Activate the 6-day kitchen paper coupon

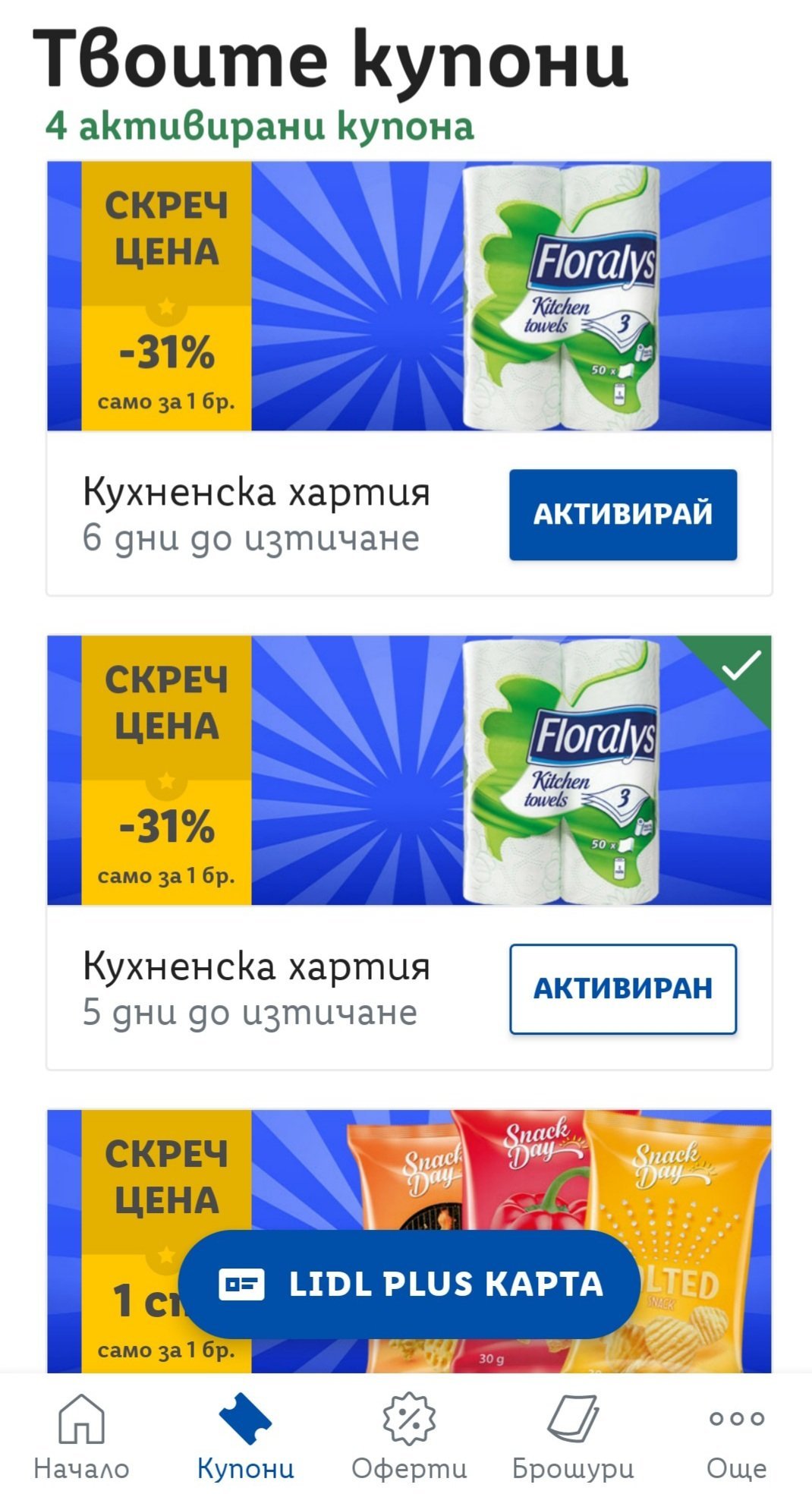[622, 514]
